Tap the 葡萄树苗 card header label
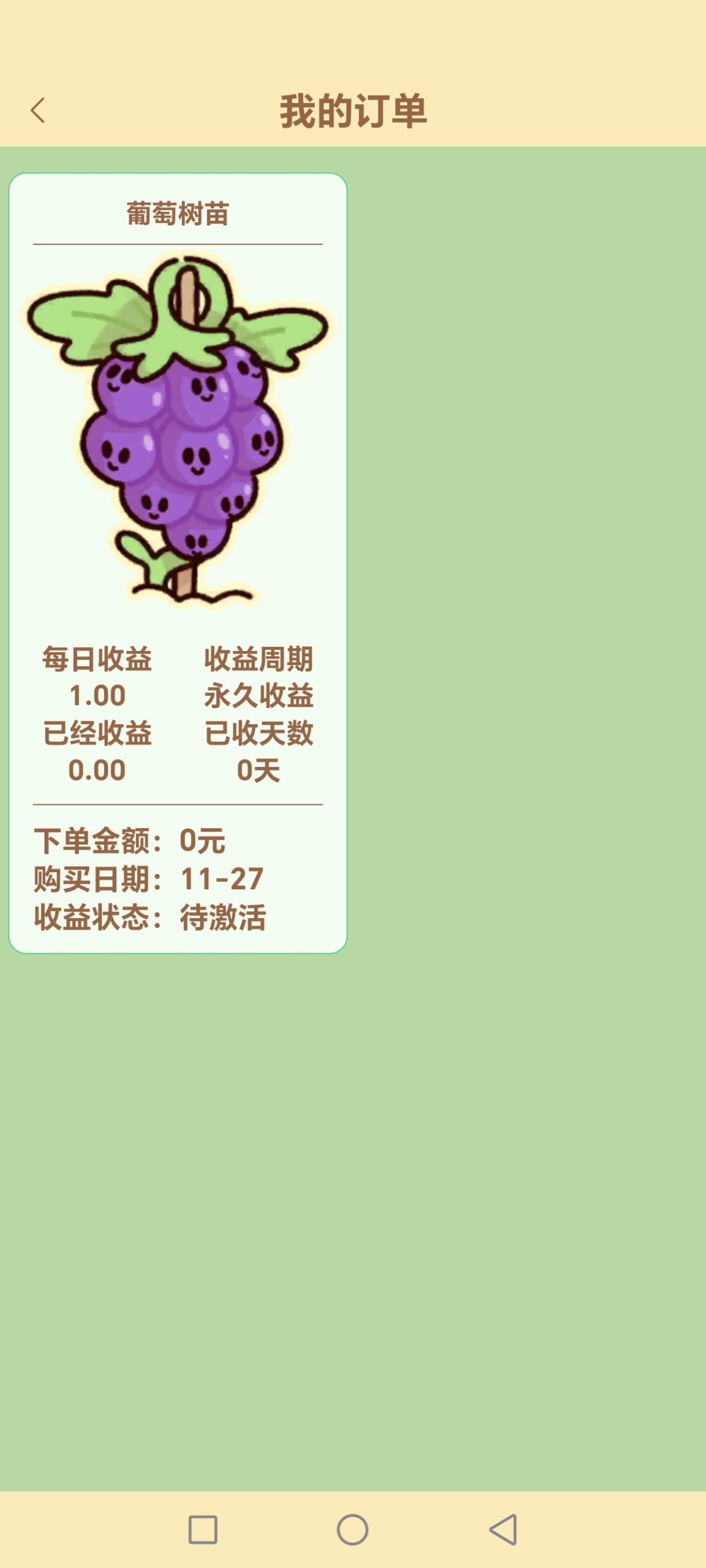706x1568 pixels. click(178, 213)
